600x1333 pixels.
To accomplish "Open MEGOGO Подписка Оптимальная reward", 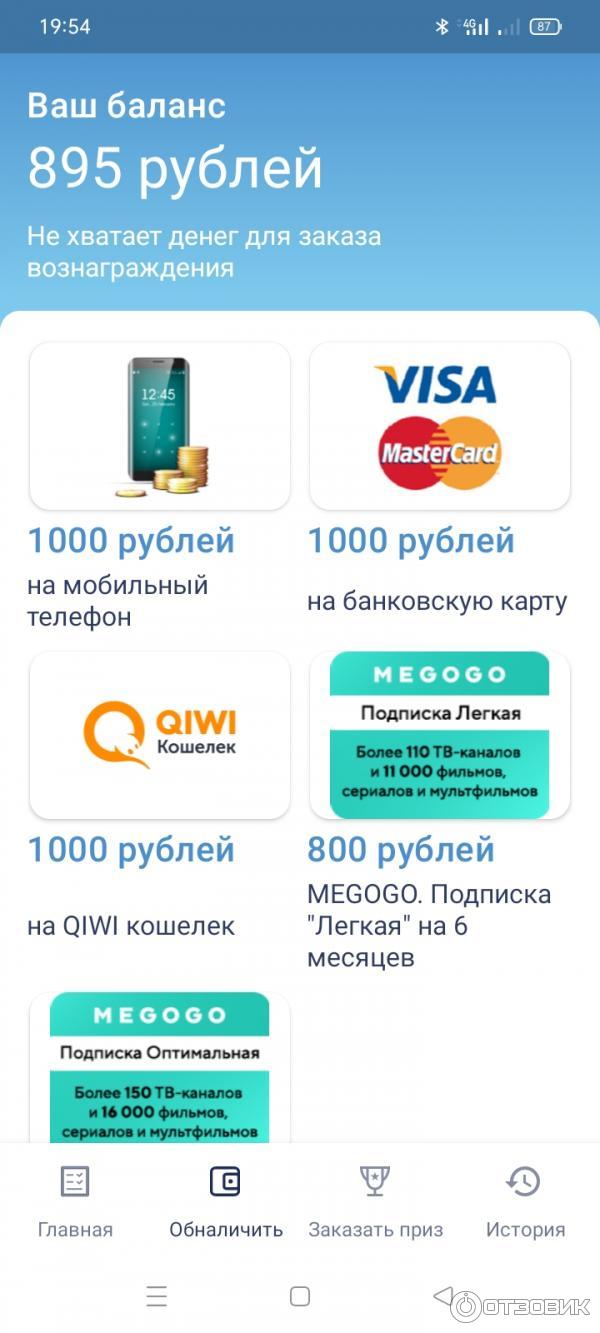I will coord(160,1066).
